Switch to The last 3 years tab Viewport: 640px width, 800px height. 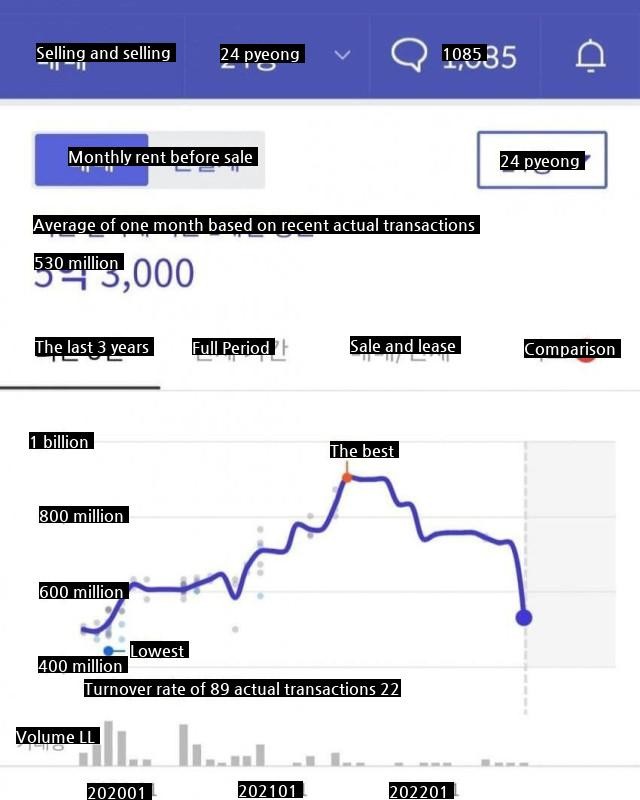[80, 349]
